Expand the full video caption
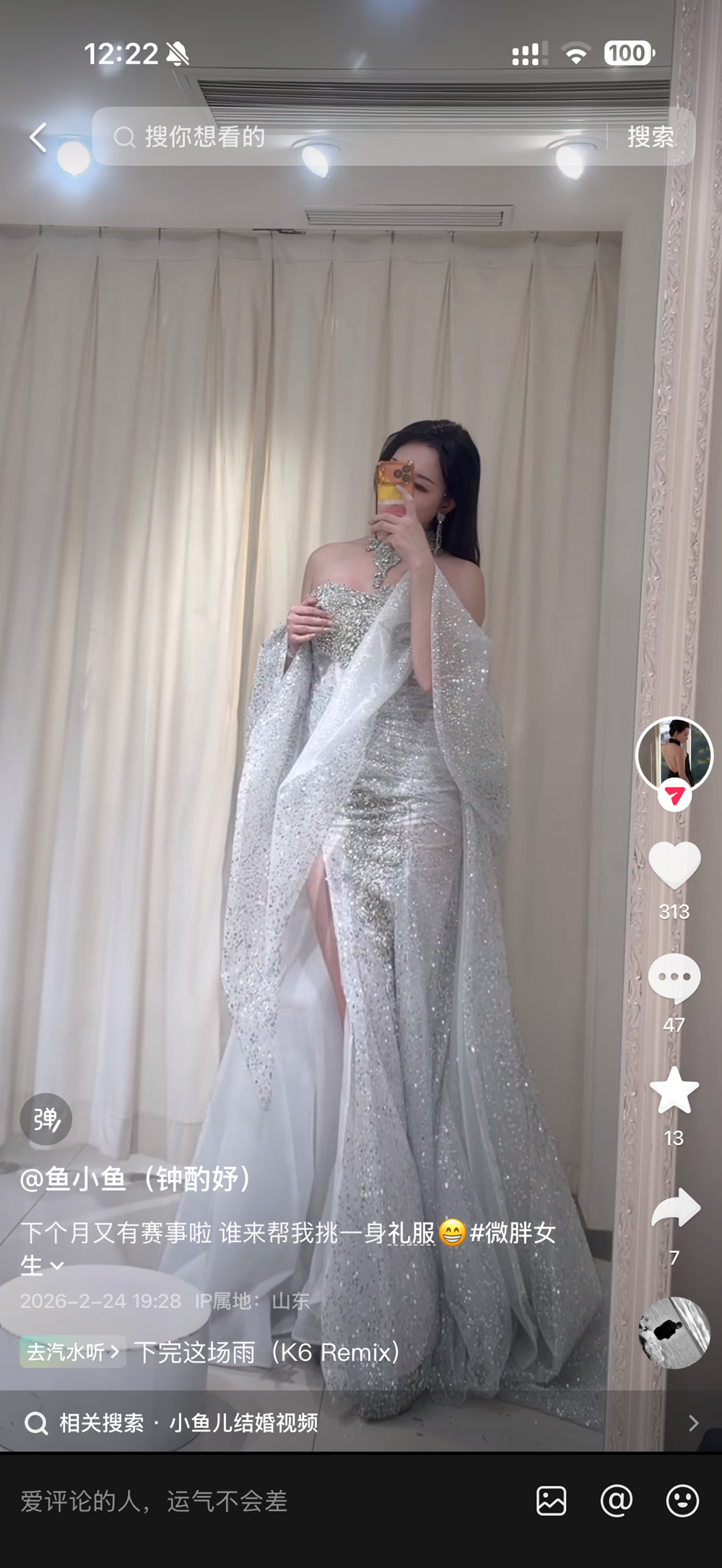This screenshot has height=1568, width=722. tap(56, 1266)
